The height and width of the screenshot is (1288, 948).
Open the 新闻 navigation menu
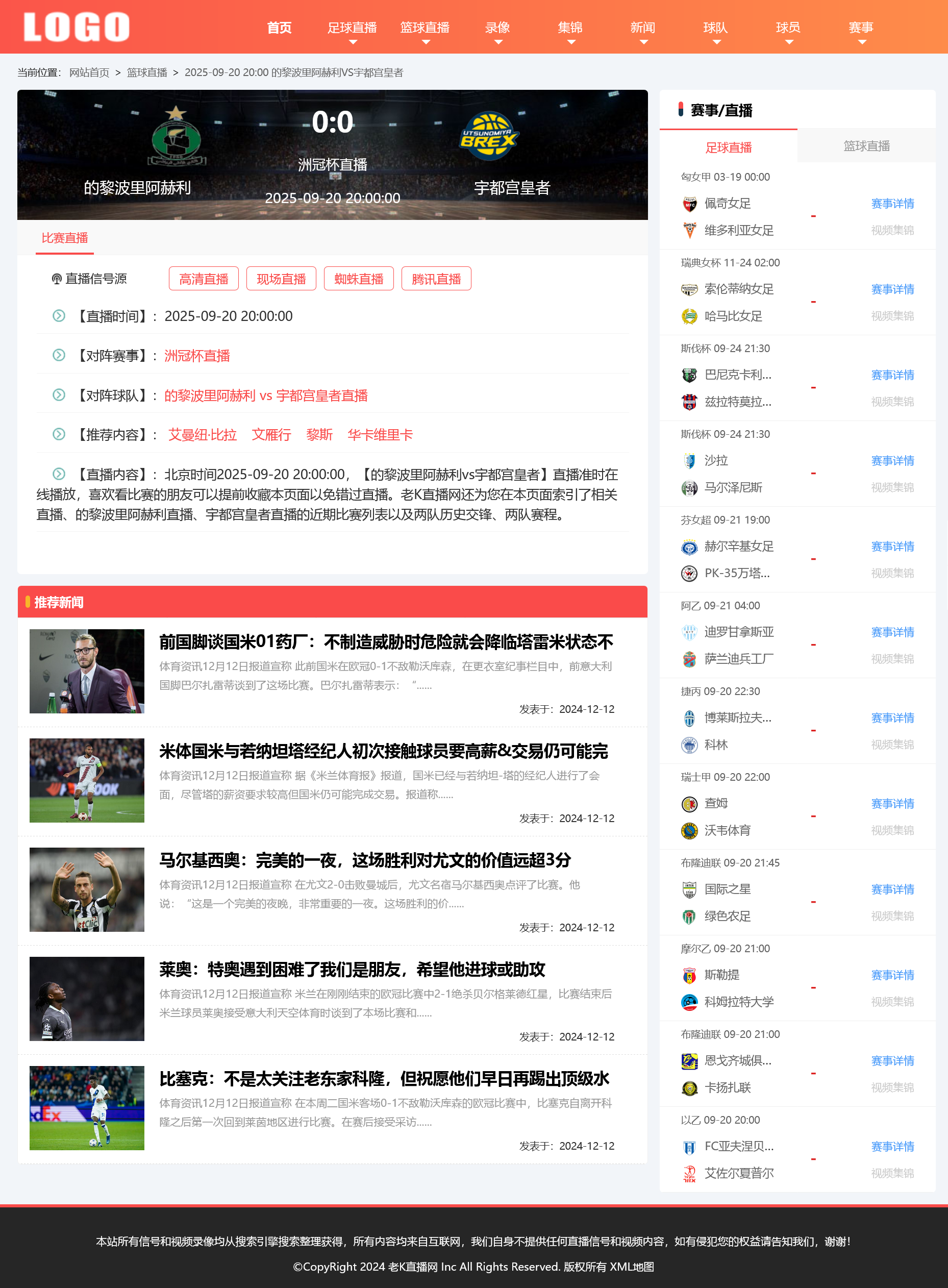pos(642,28)
